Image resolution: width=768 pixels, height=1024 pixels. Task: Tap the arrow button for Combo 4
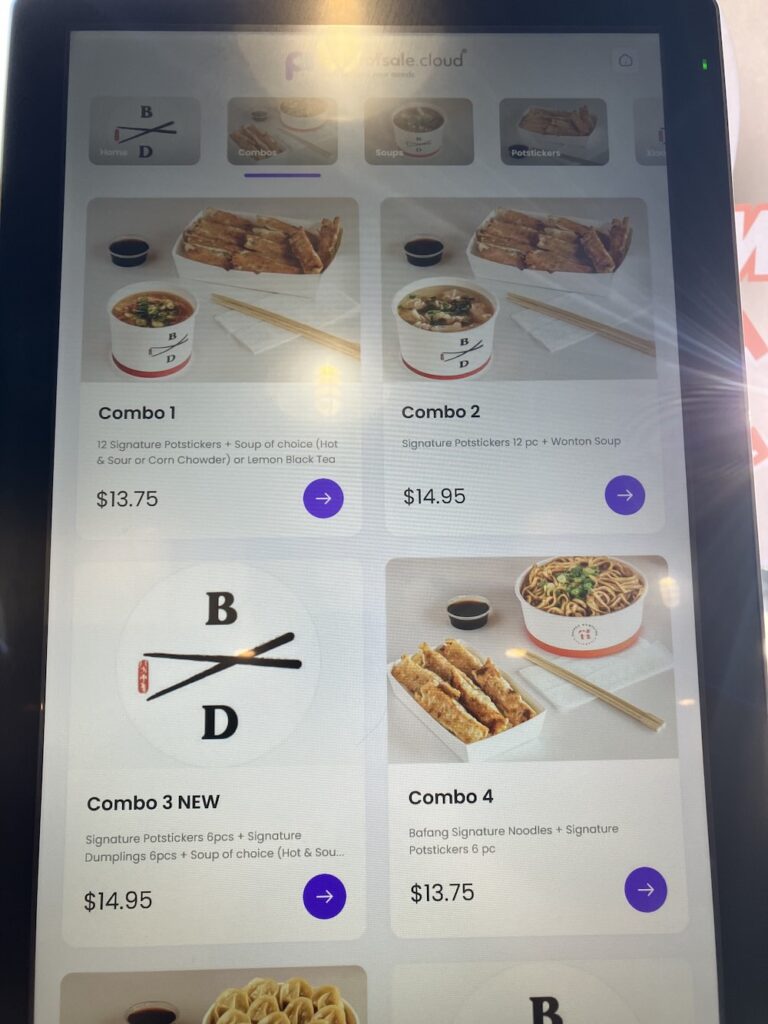(645, 889)
